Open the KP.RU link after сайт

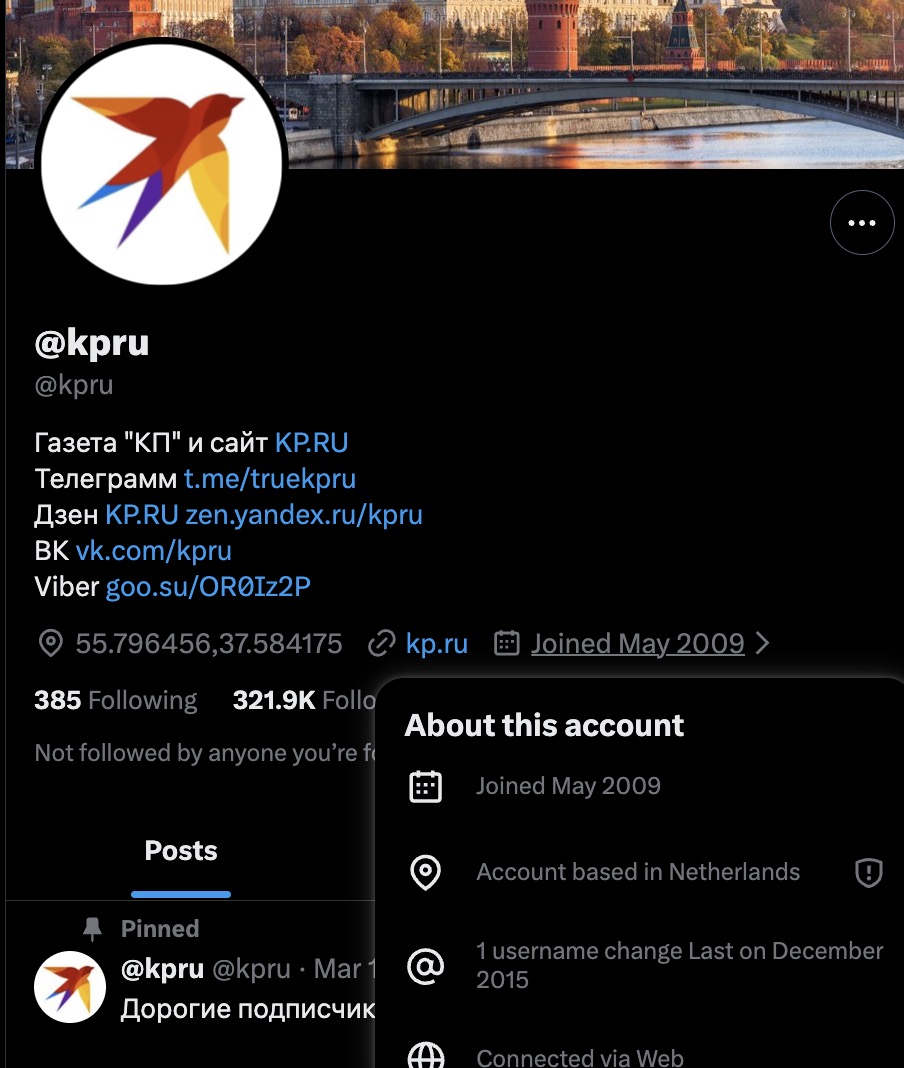pos(311,442)
